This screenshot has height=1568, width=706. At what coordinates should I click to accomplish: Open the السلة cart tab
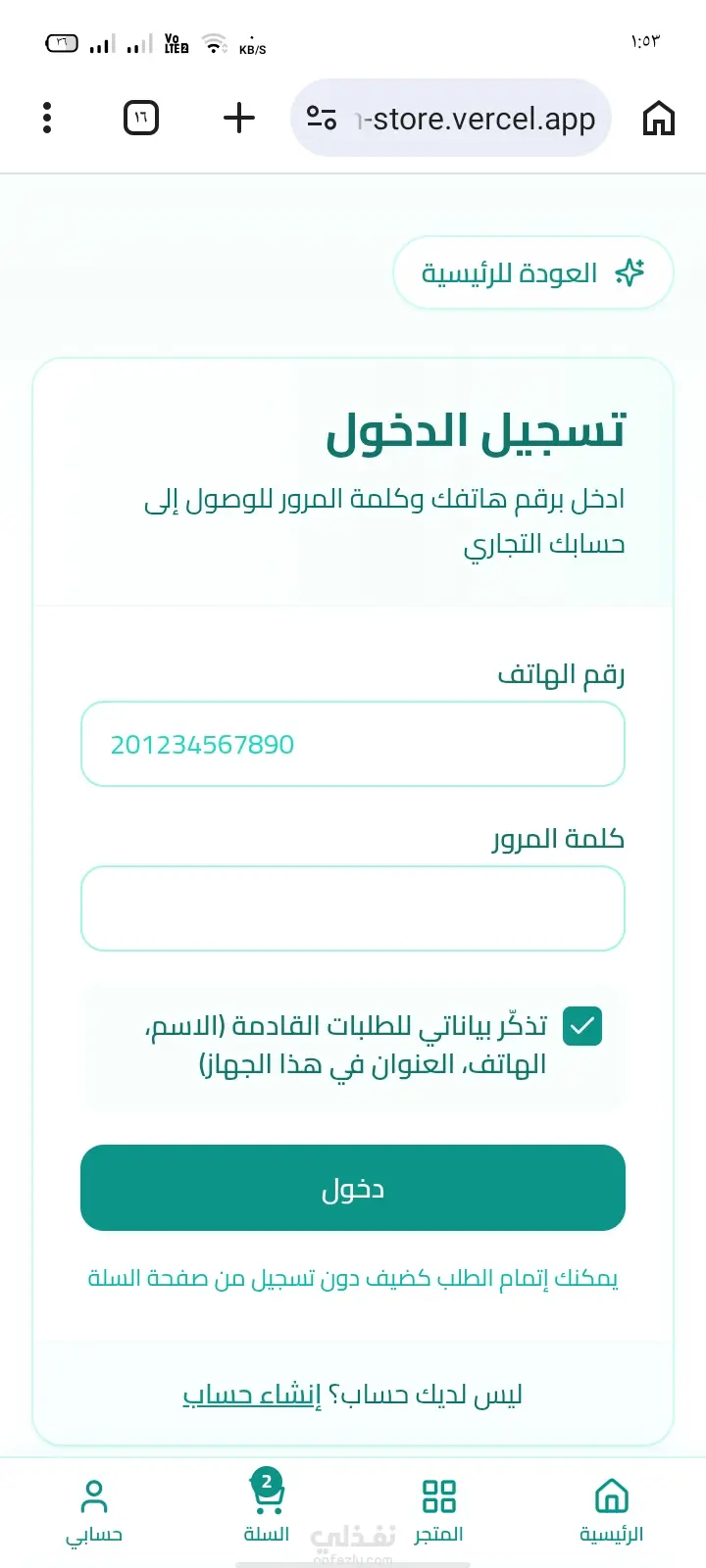267,1509
